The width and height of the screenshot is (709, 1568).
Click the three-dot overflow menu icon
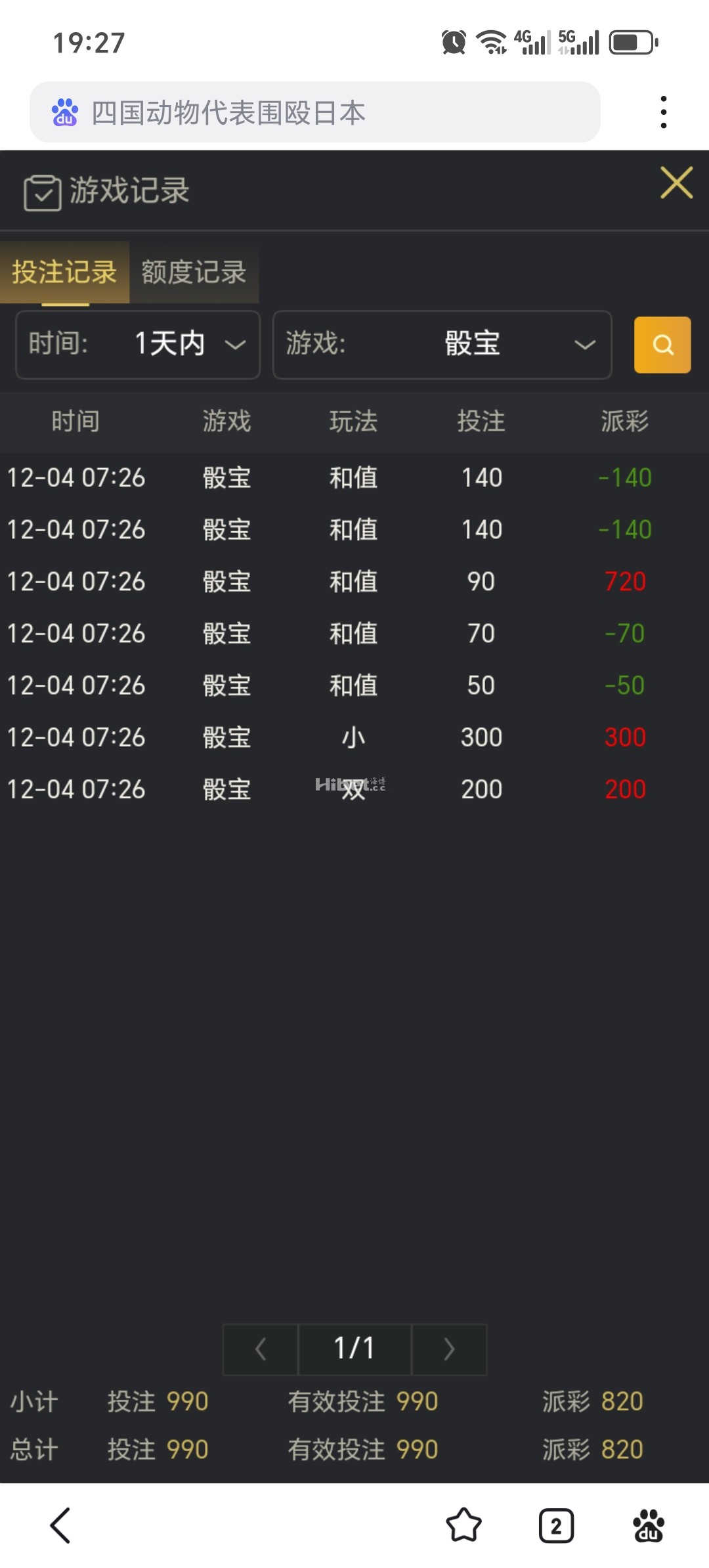(664, 111)
